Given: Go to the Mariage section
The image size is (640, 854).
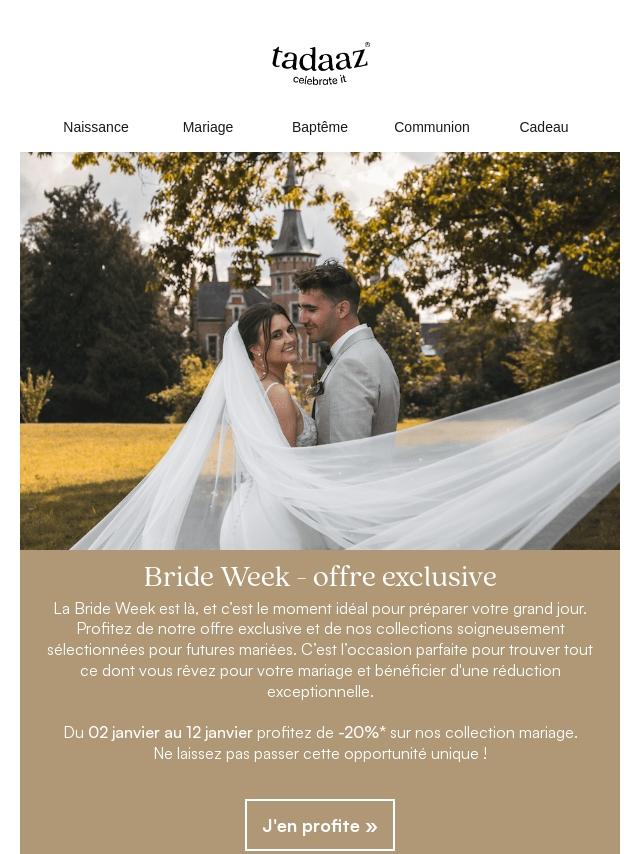Looking at the screenshot, I should click(208, 127).
